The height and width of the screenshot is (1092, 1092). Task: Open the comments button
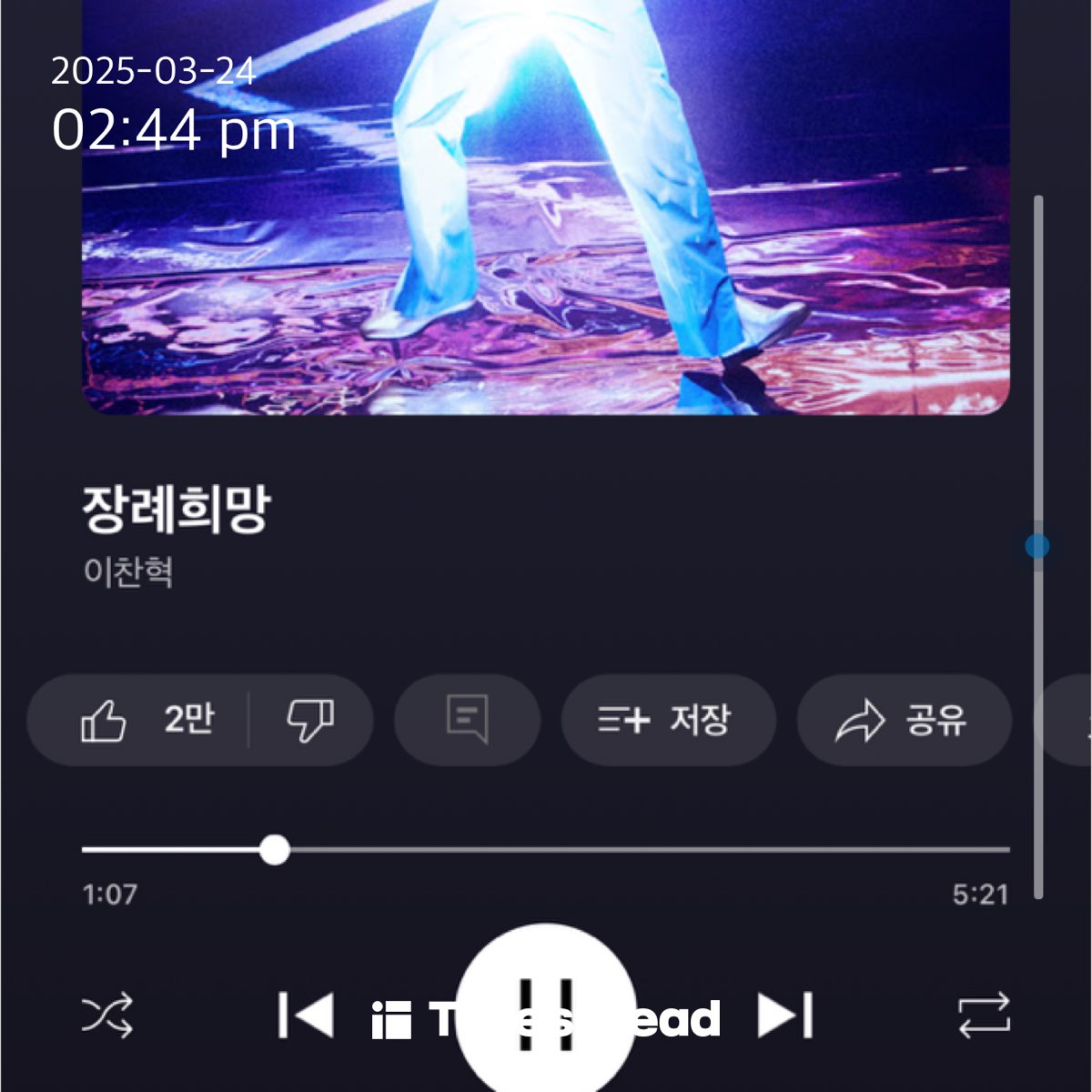coord(467,721)
